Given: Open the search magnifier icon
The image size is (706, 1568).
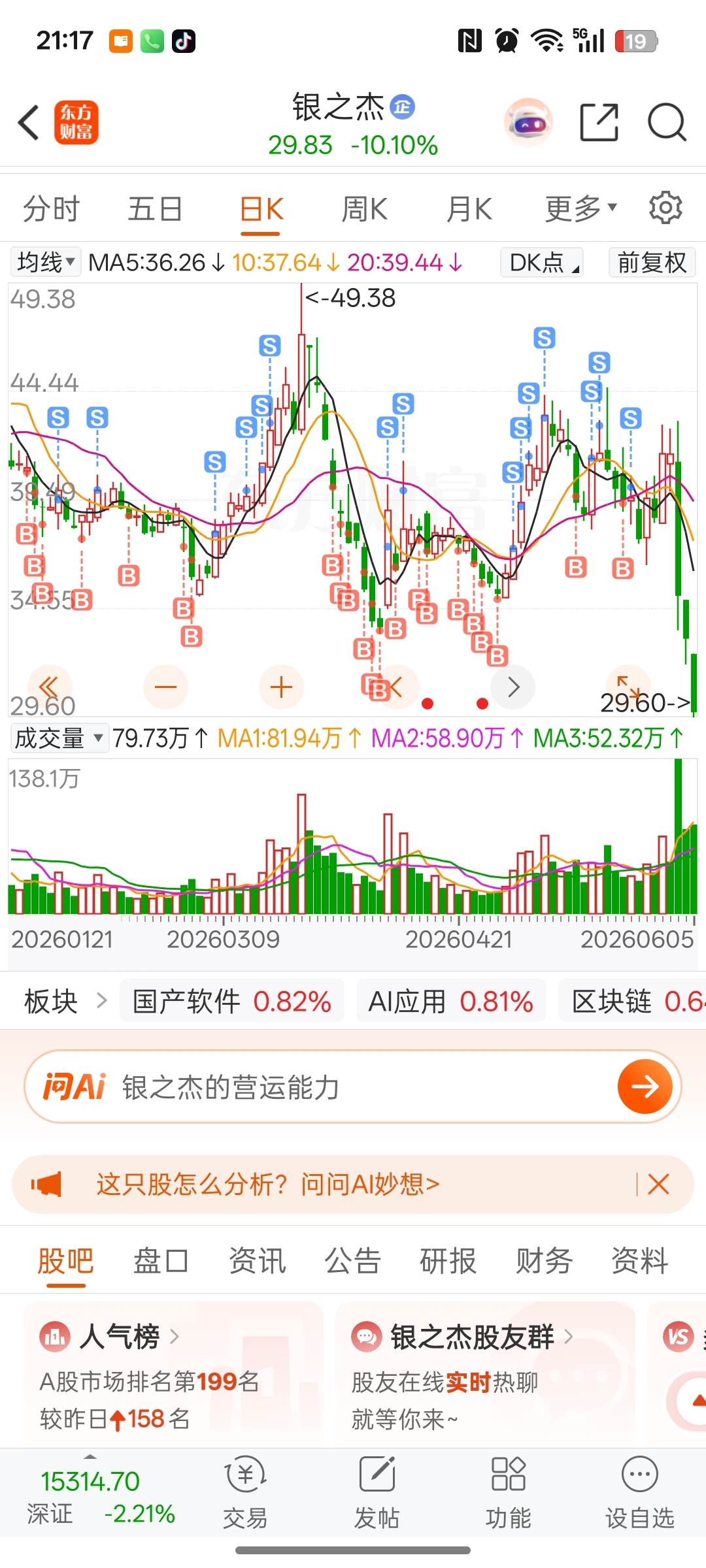Looking at the screenshot, I should click(667, 122).
